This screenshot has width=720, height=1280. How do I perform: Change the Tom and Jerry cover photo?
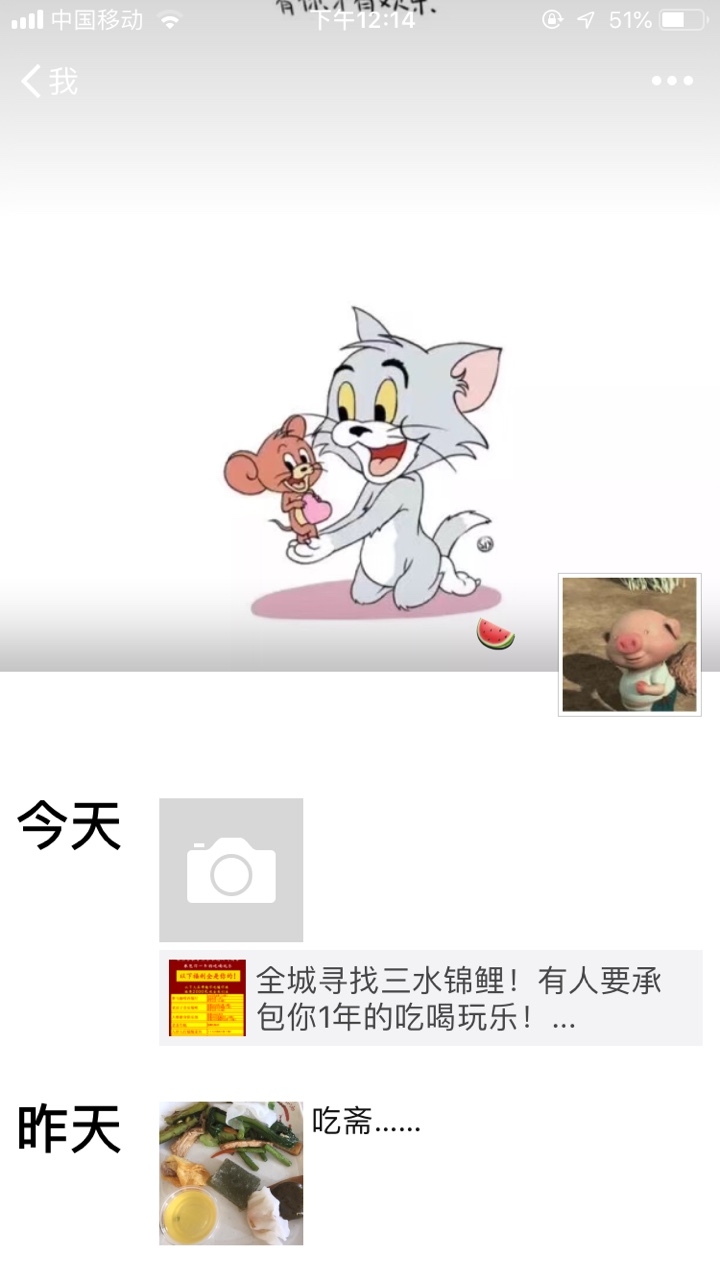pyautogui.click(x=360, y=420)
